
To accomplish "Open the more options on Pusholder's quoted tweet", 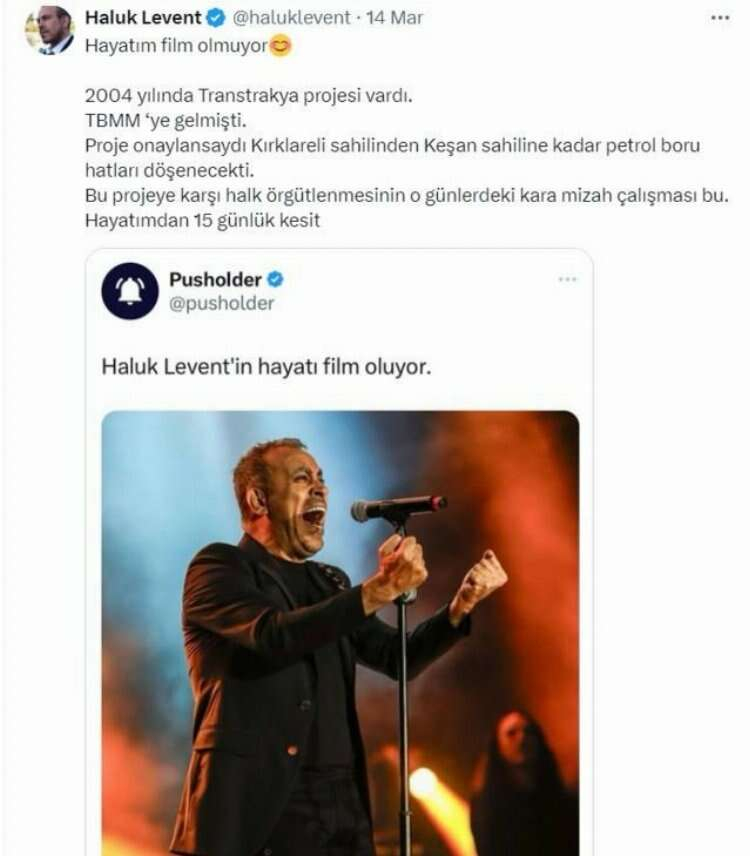I will click(567, 279).
